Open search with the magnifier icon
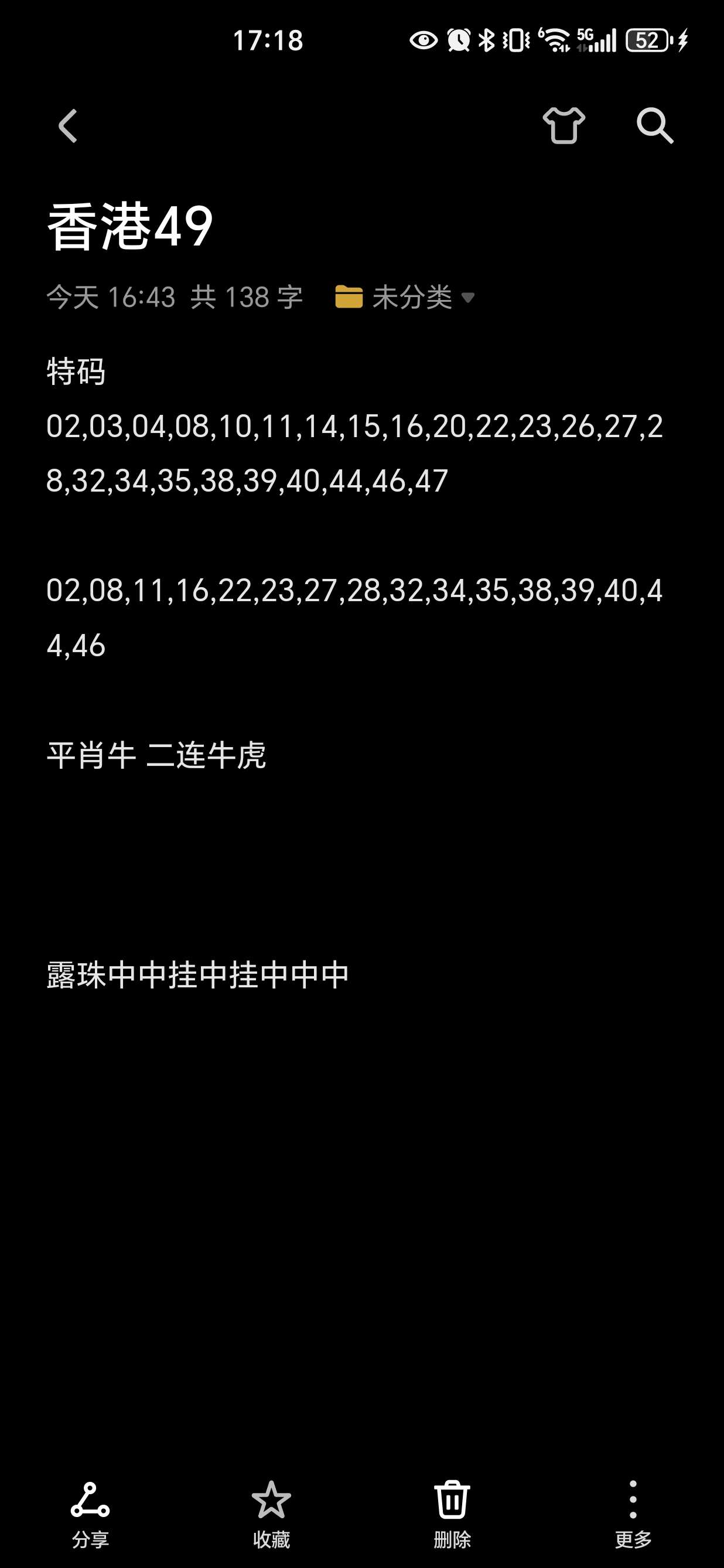 point(655,126)
